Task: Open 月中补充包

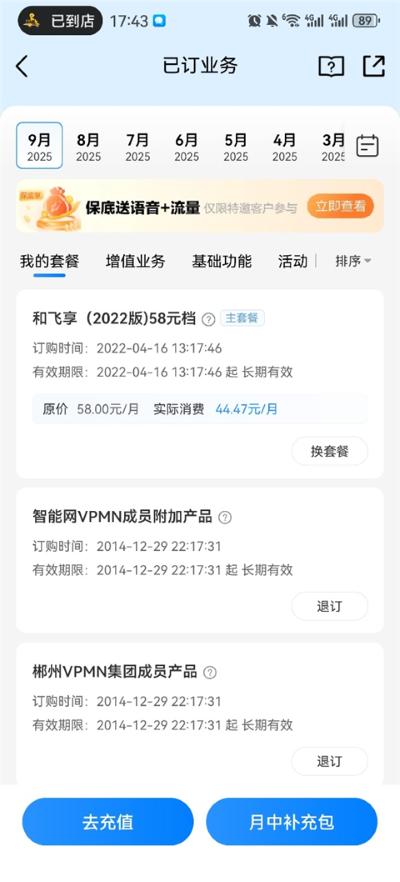Action: pyautogui.click(x=291, y=822)
